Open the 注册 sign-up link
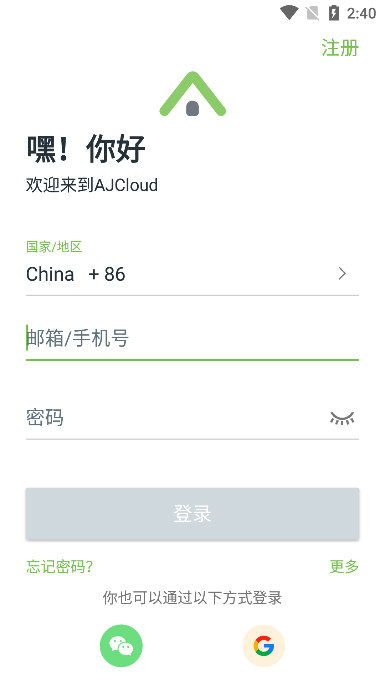The height and width of the screenshot is (684, 385). coord(340,48)
